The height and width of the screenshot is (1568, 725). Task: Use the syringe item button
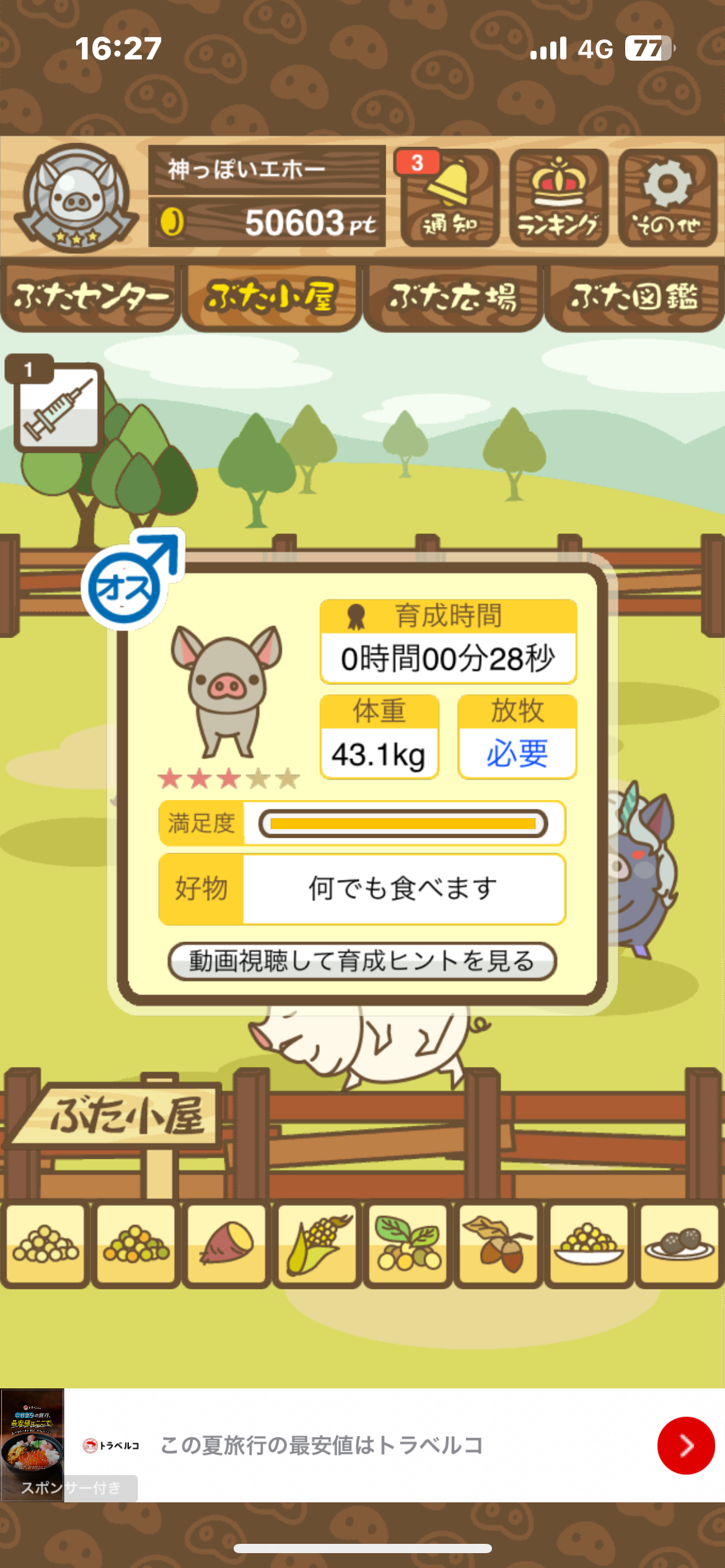click(x=58, y=407)
